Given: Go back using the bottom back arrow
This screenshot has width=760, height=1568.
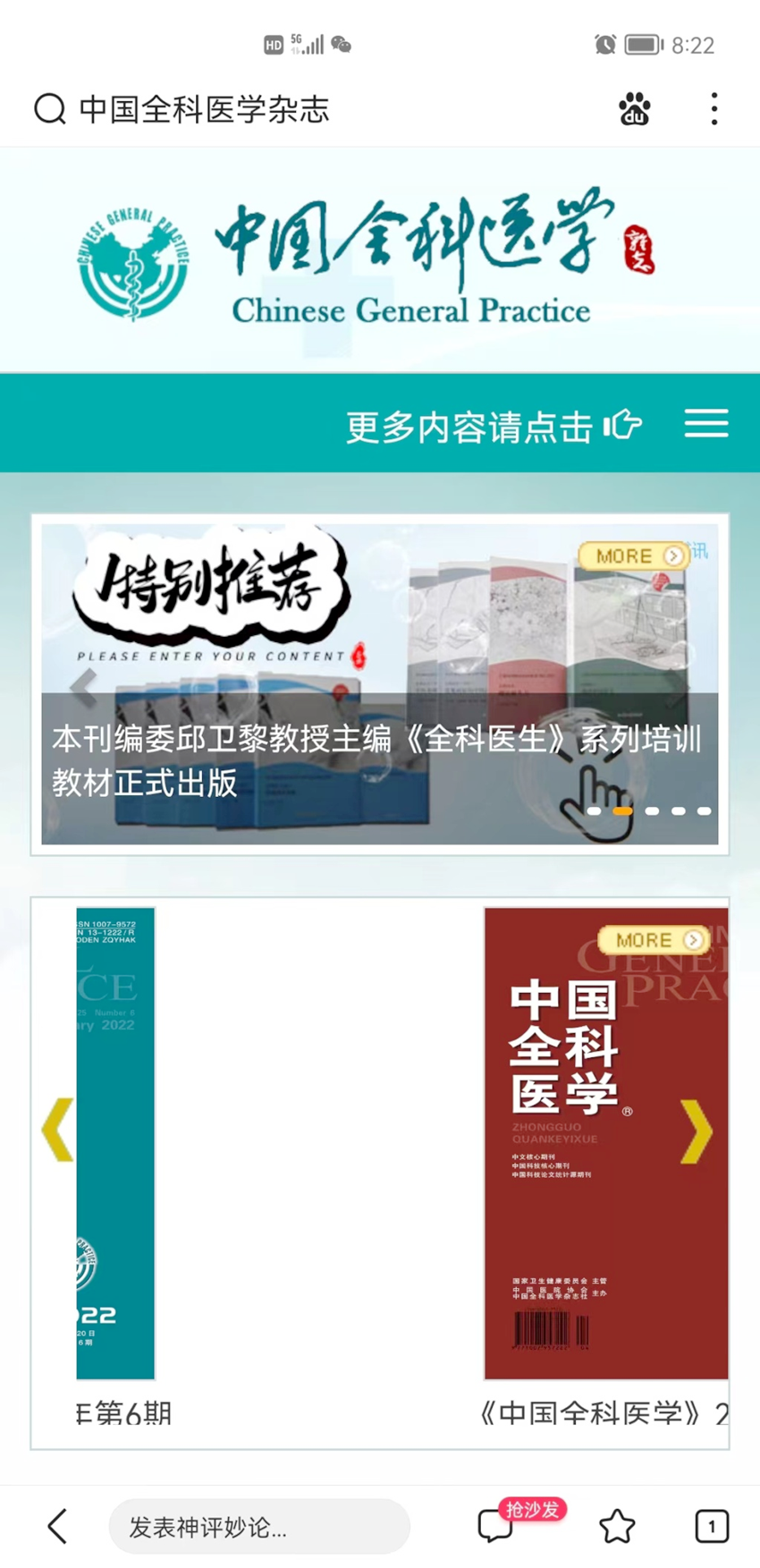Looking at the screenshot, I should pyautogui.click(x=58, y=1526).
